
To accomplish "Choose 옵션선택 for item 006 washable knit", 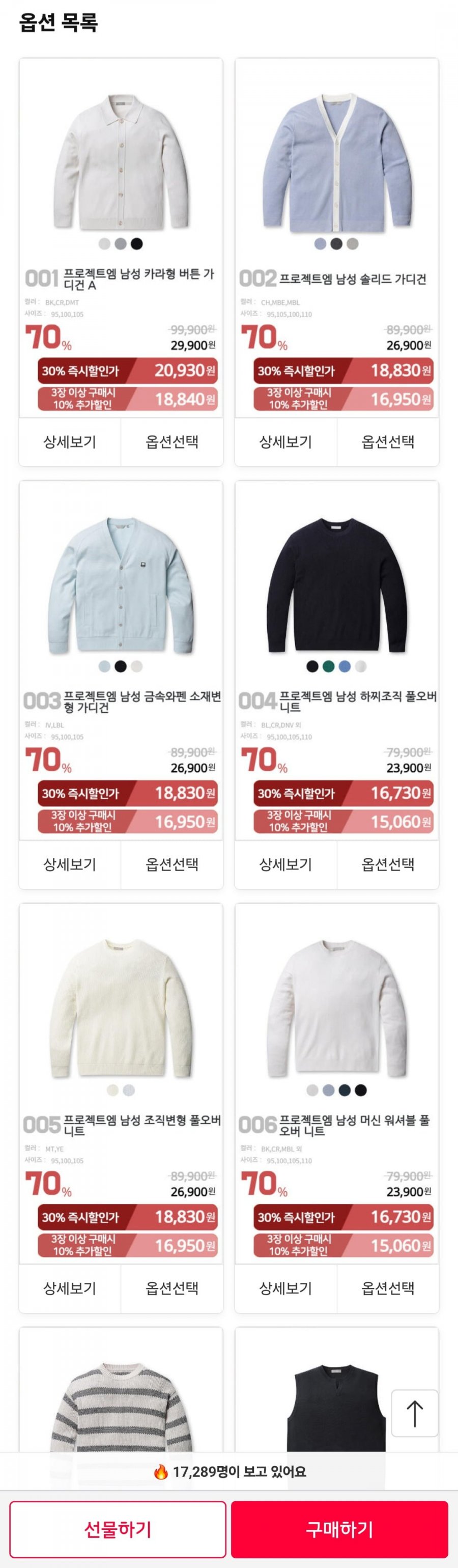I will [387, 1288].
